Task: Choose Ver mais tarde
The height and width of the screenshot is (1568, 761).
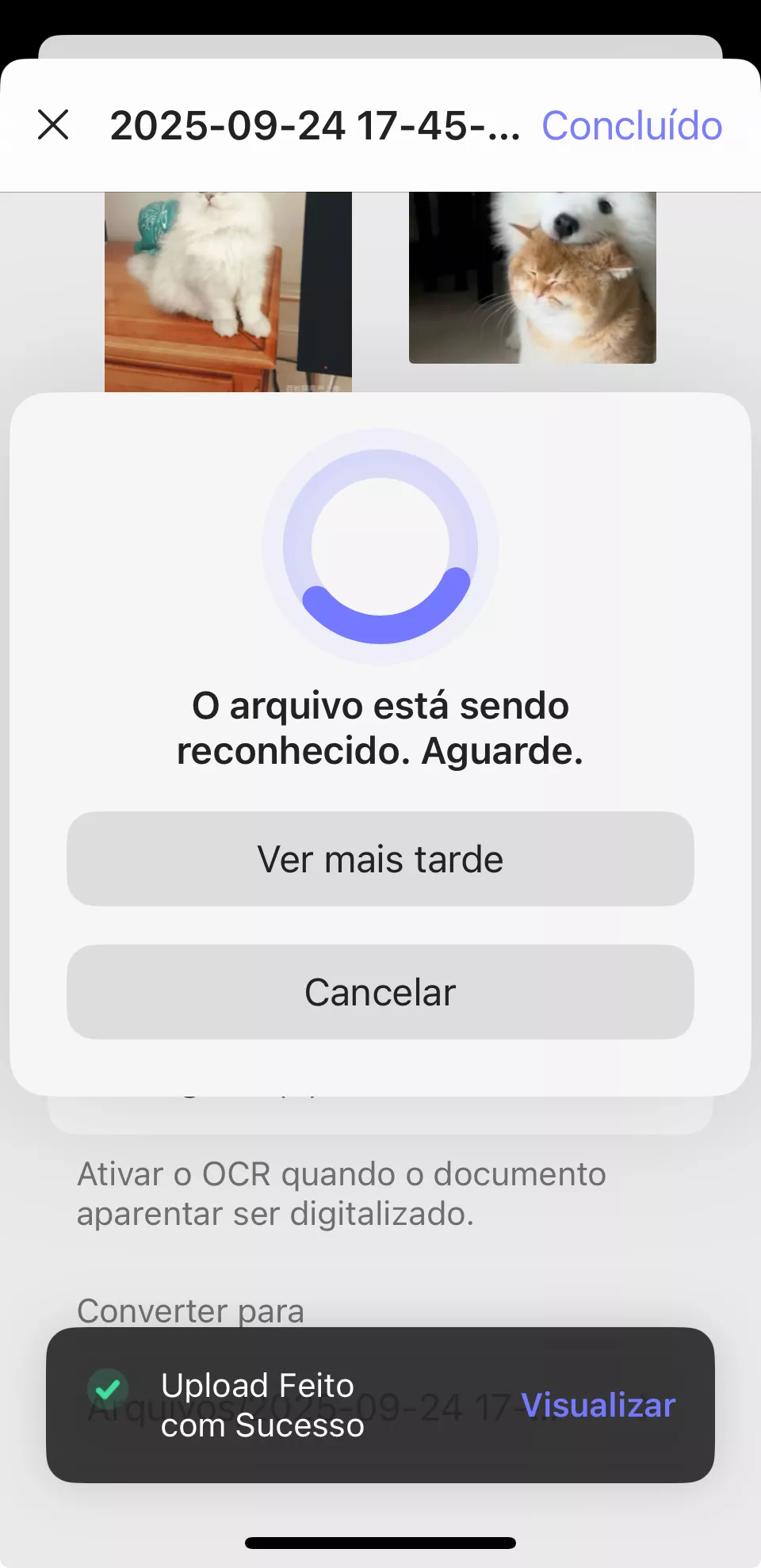Action: (380, 859)
